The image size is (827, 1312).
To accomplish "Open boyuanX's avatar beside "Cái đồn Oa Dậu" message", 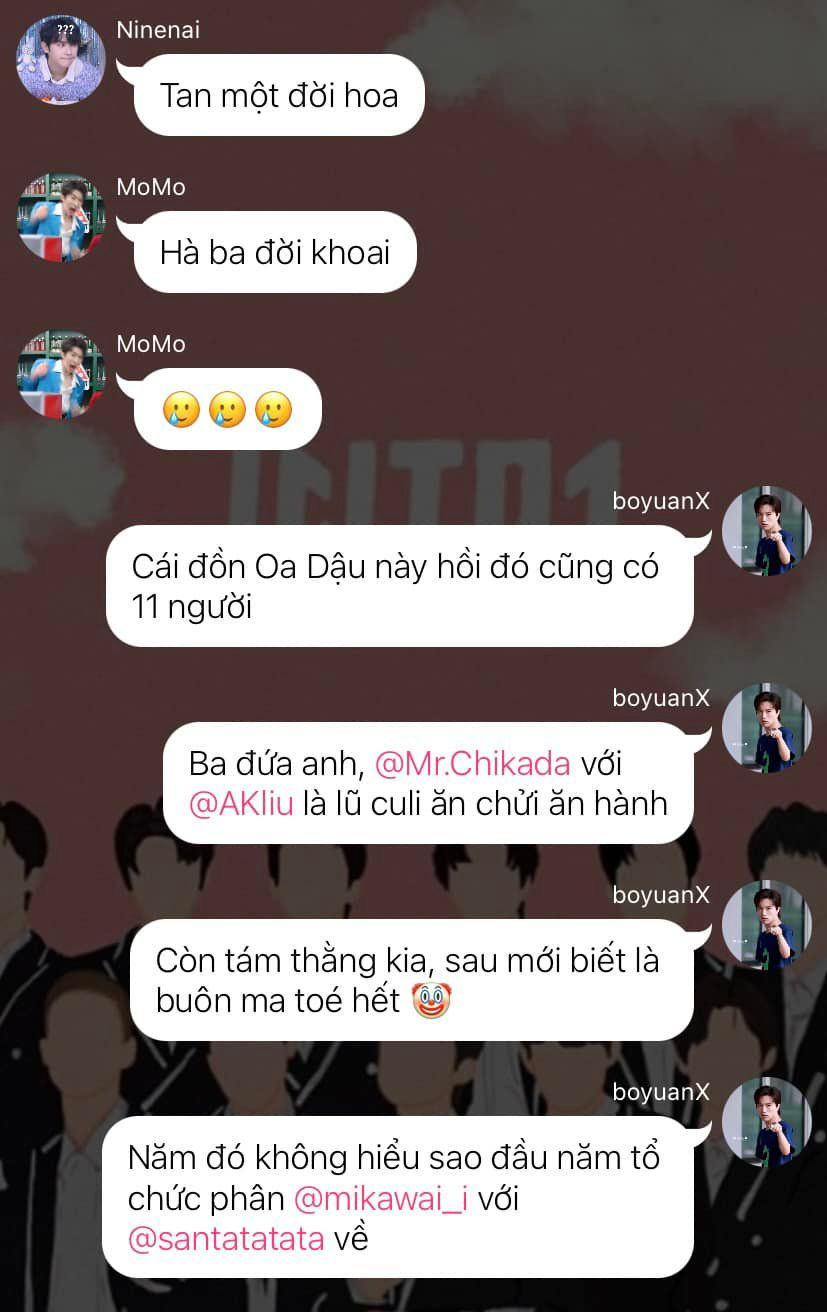I will point(766,531).
